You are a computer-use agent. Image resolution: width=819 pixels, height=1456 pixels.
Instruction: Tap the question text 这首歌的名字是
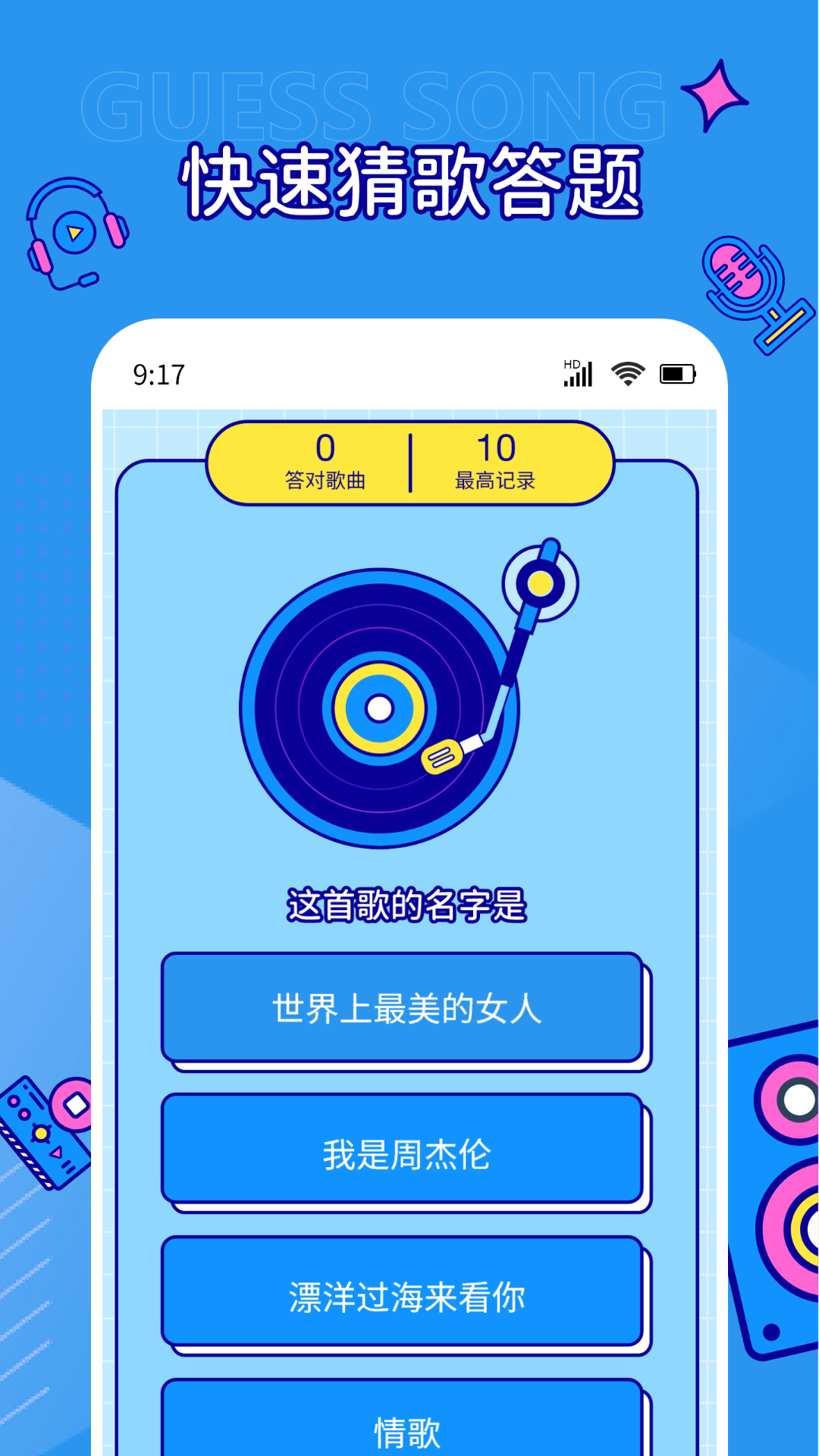tap(407, 902)
